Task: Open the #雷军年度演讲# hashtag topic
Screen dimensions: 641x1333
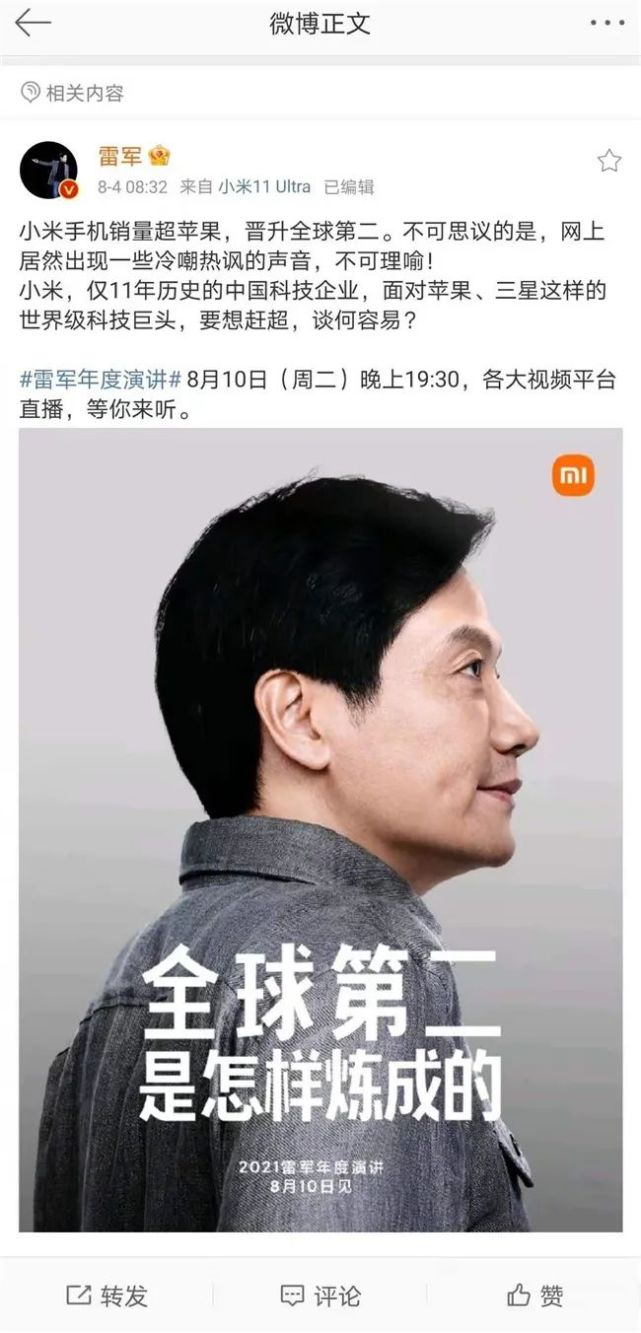Action: (100, 380)
